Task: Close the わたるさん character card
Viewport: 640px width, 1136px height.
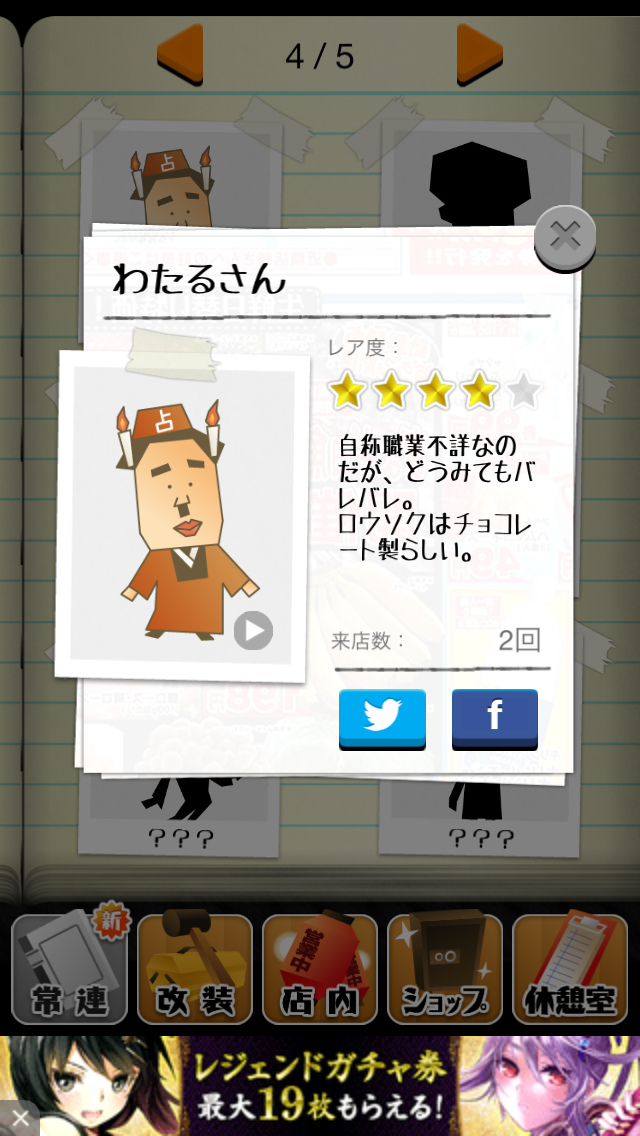Action: tap(565, 238)
